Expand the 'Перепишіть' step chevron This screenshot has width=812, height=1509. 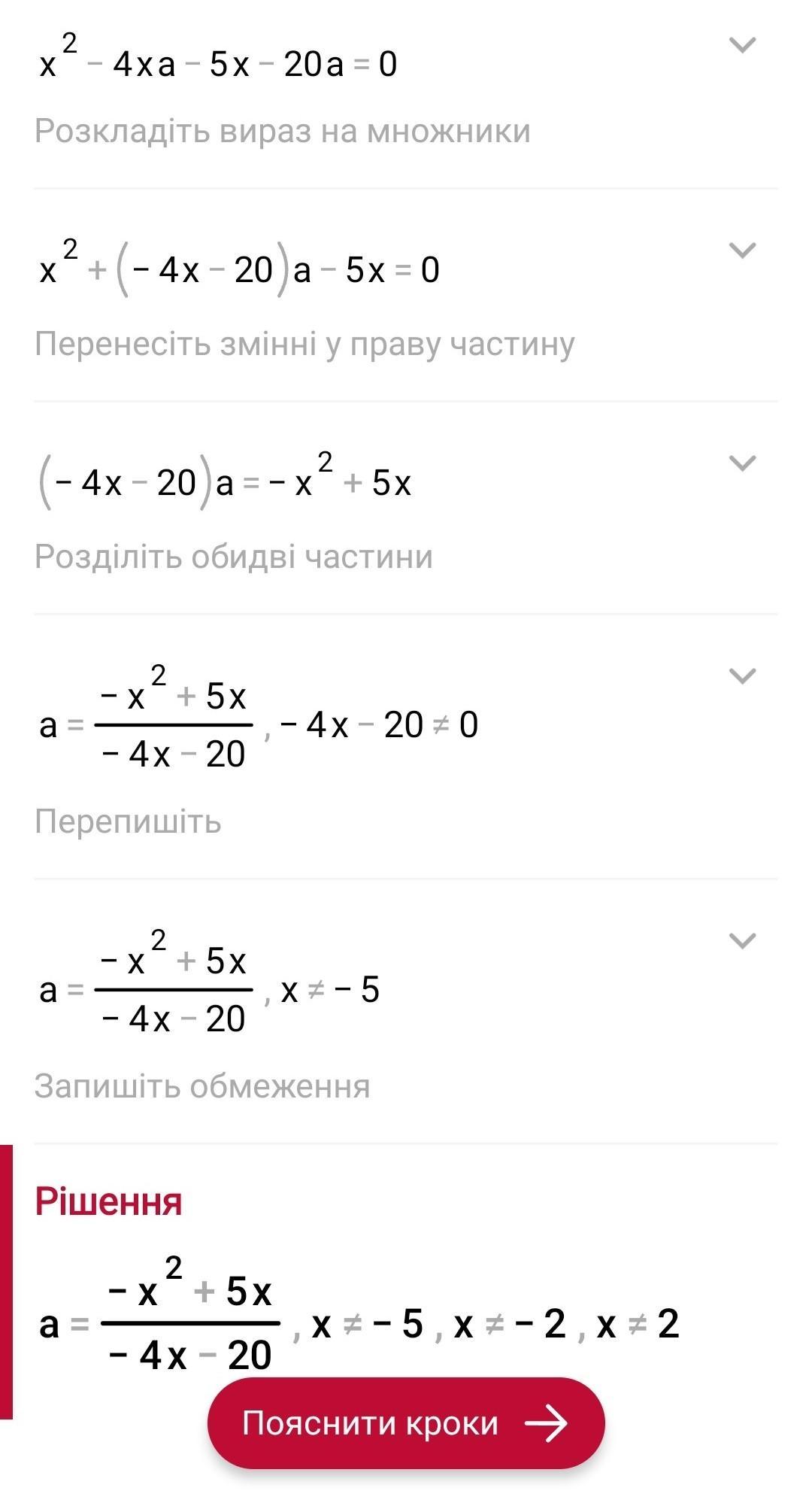(742, 676)
